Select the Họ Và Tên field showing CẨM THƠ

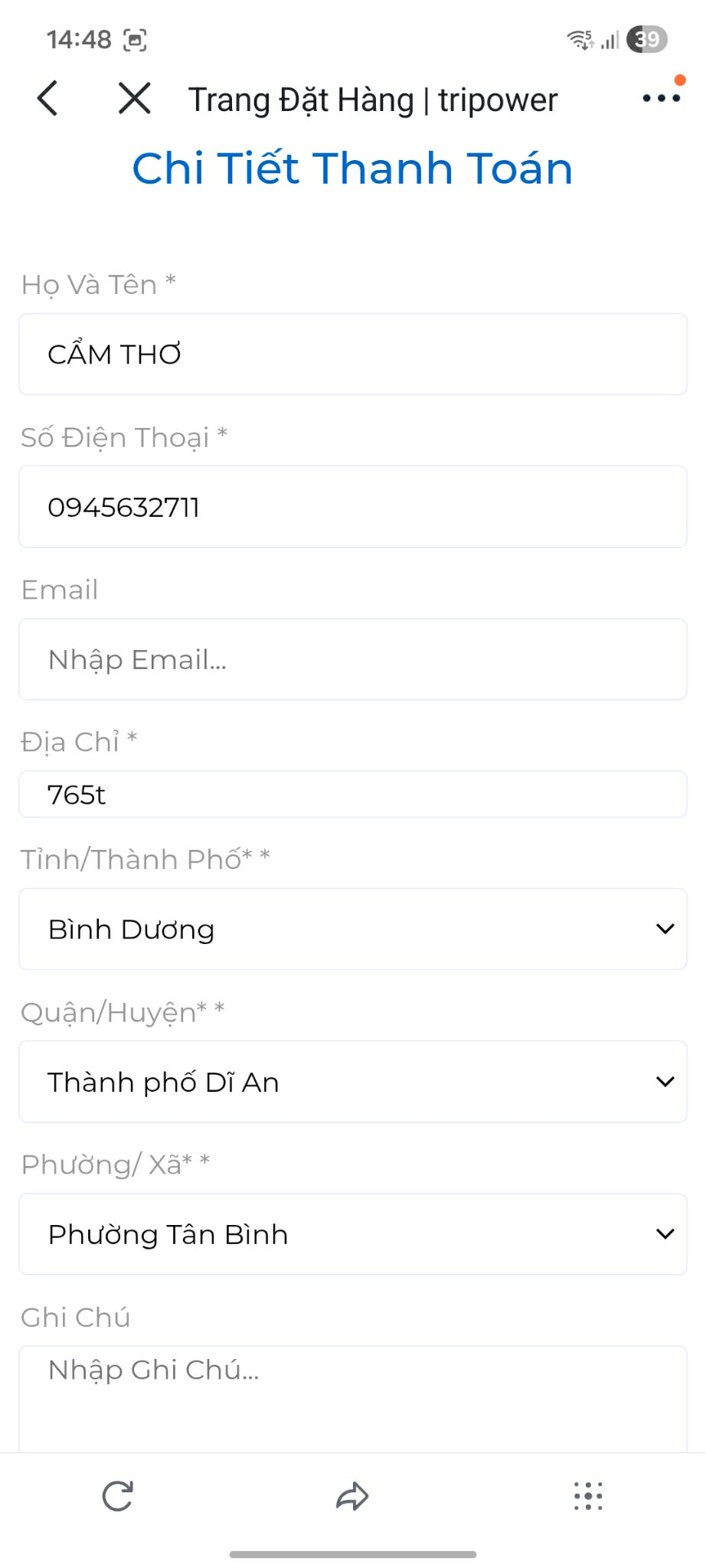coord(353,354)
